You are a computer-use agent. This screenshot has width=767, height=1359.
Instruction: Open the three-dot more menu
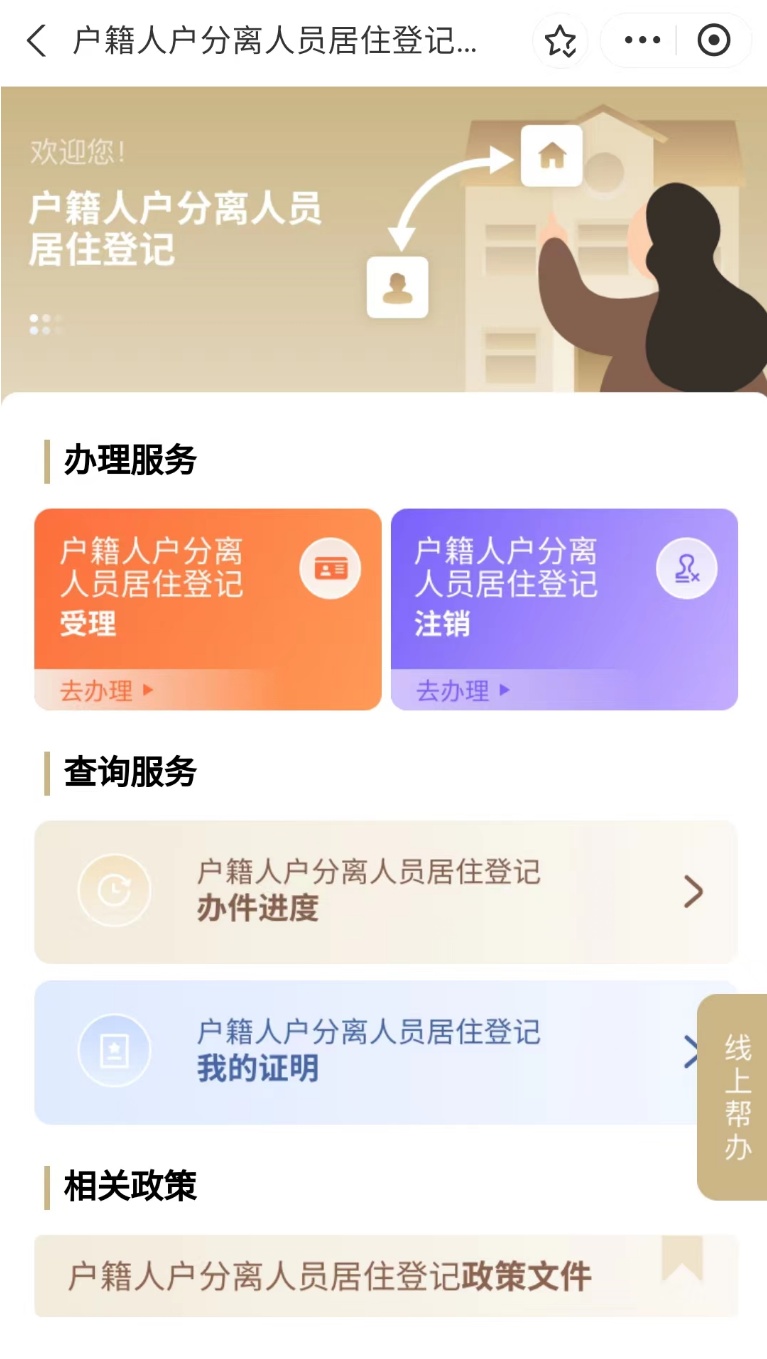pos(642,41)
